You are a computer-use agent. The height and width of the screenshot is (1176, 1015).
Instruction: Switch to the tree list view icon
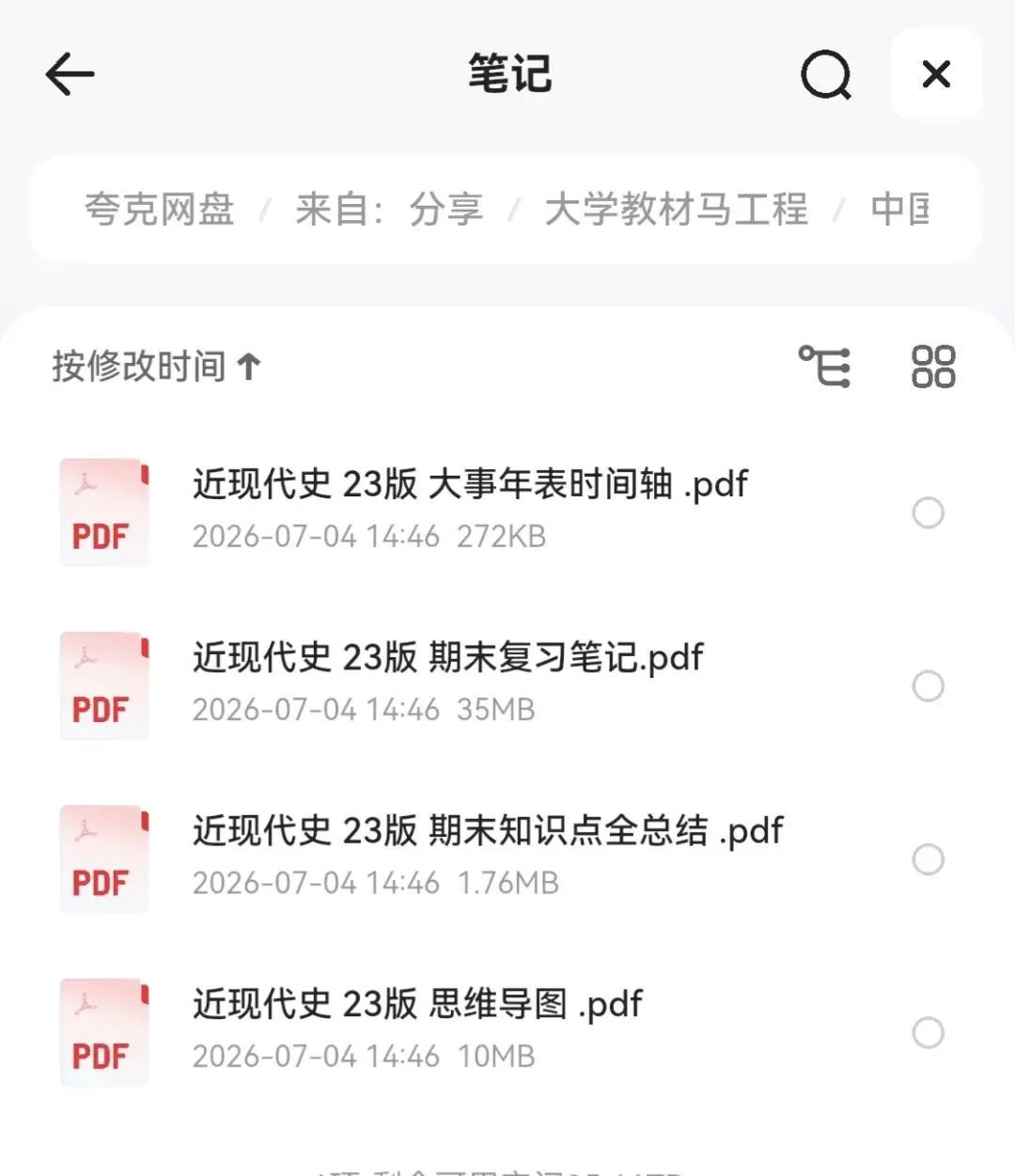[824, 367]
